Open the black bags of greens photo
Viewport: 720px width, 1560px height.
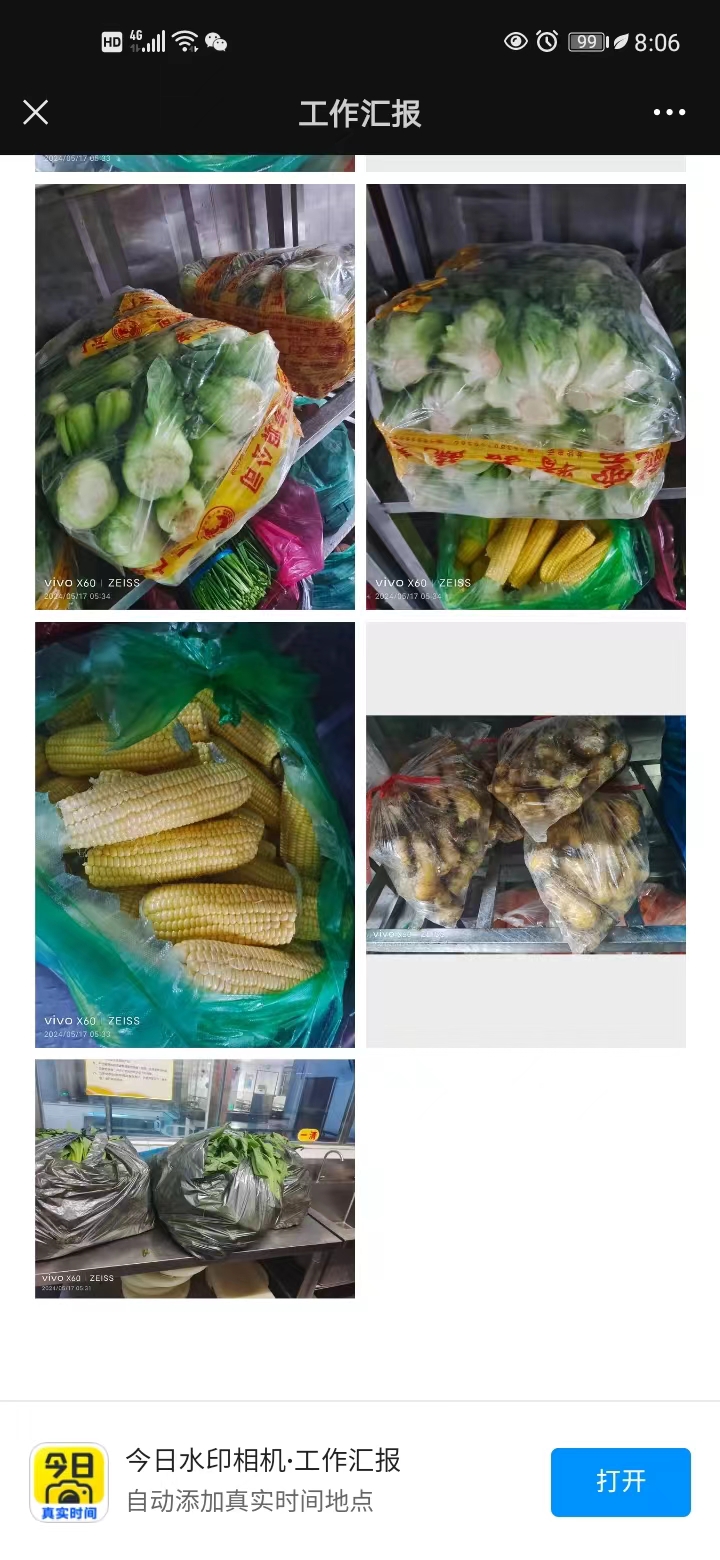click(195, 1178)
